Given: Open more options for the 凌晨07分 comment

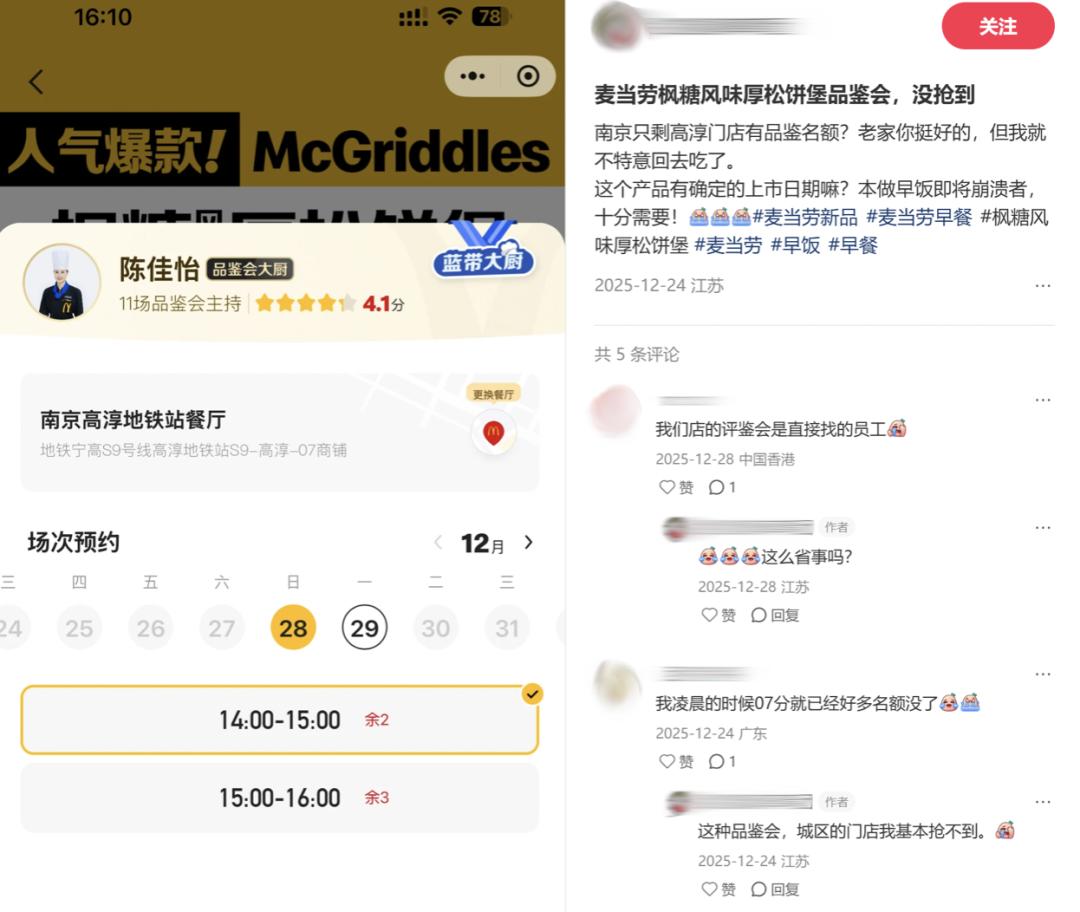Looking at the screenshot, I should coord(1043,674).
